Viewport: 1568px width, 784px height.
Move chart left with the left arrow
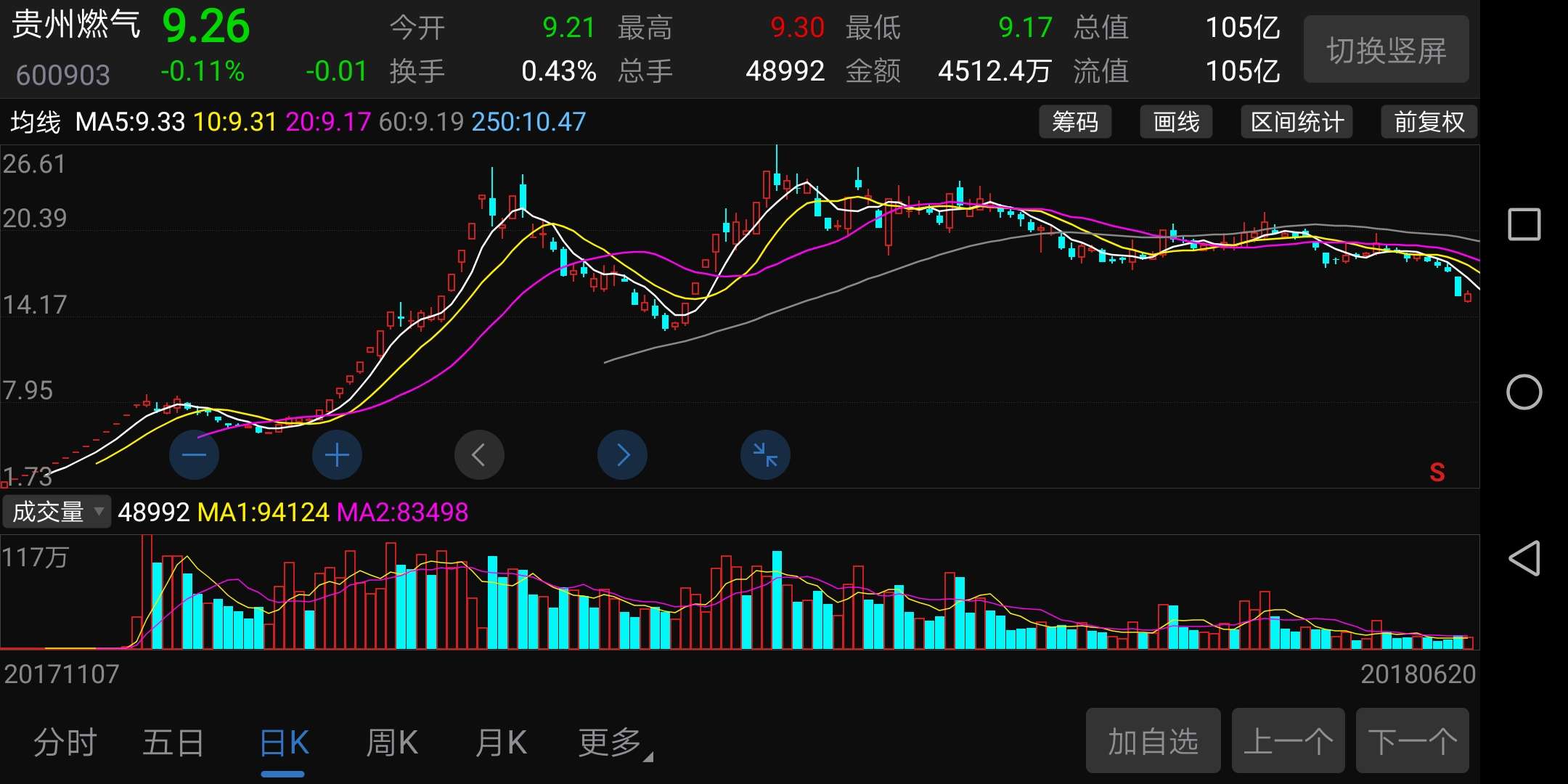pos(479,455)
